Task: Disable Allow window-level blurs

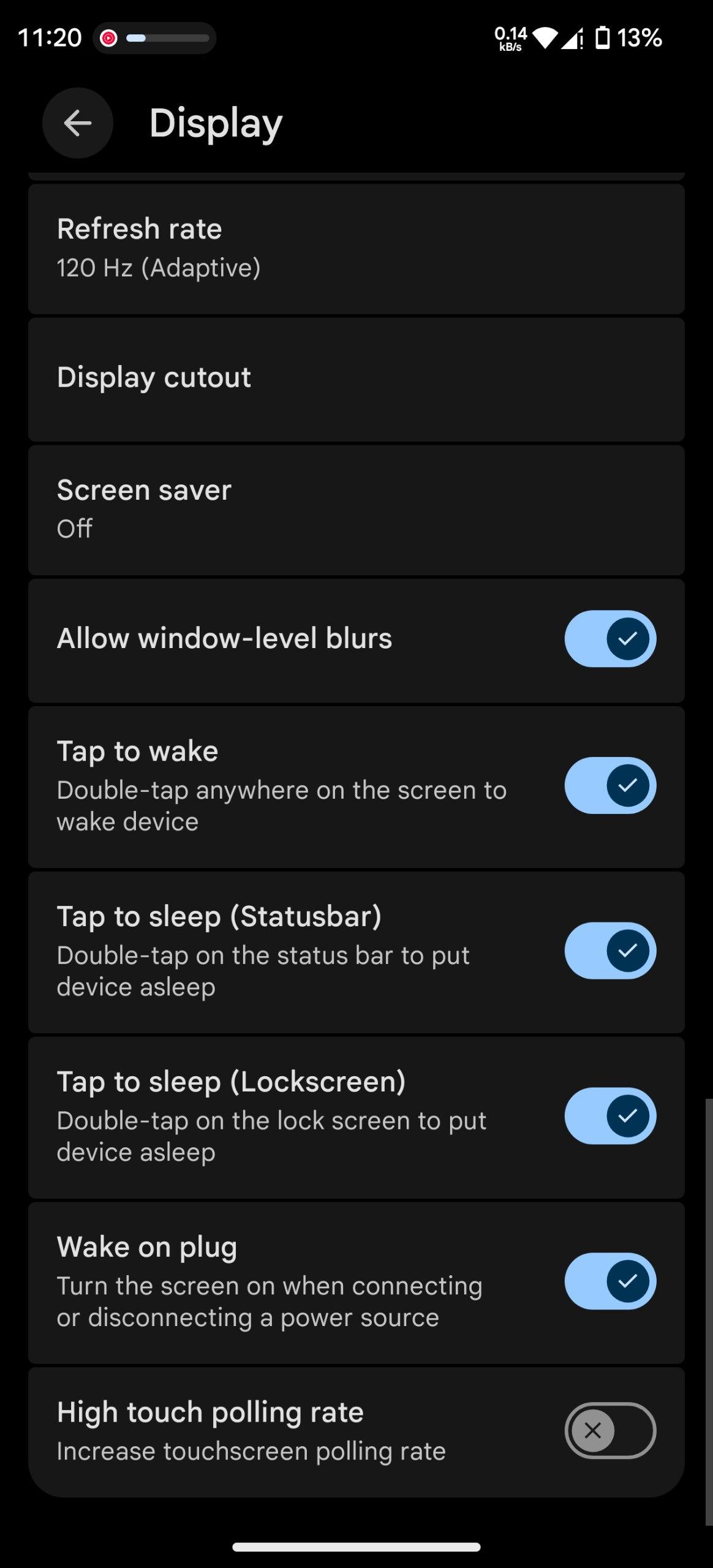Action: pyautogui.click(x=609, y=638)
